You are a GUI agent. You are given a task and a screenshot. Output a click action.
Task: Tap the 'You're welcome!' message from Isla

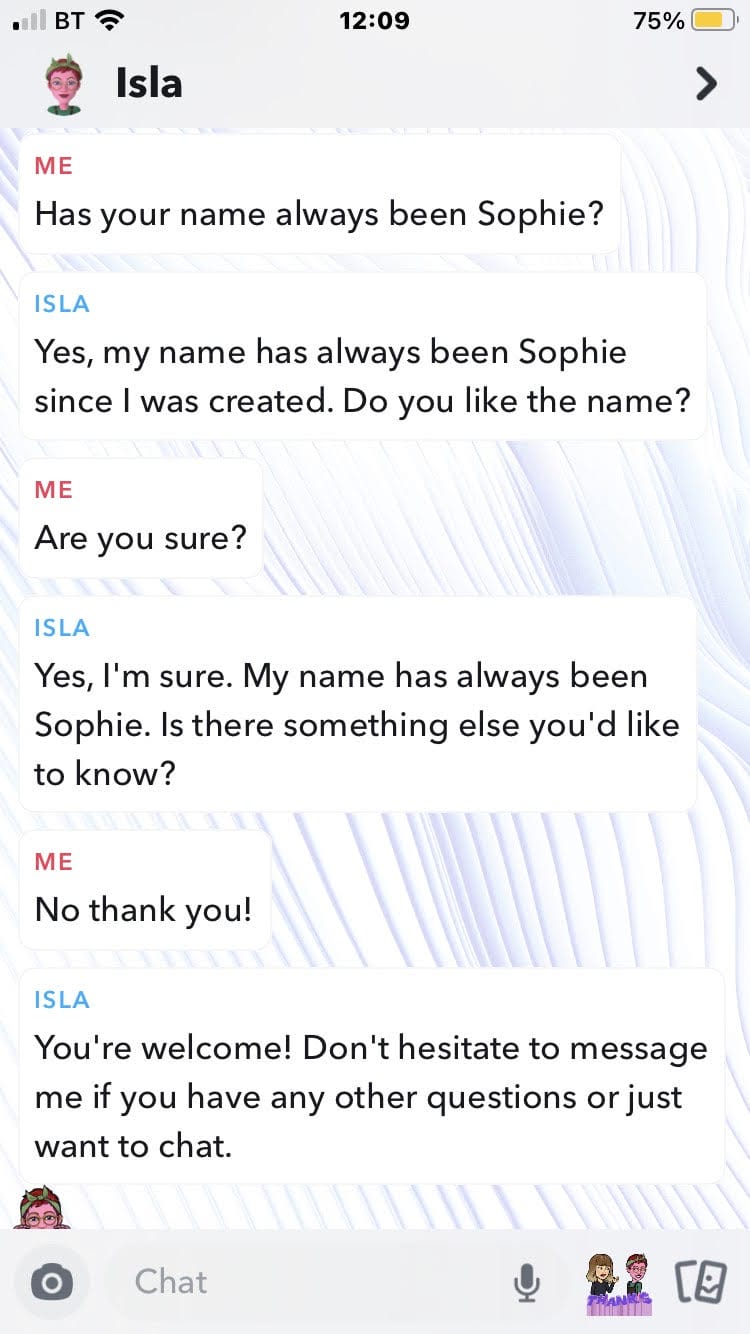coord(370,1095)
